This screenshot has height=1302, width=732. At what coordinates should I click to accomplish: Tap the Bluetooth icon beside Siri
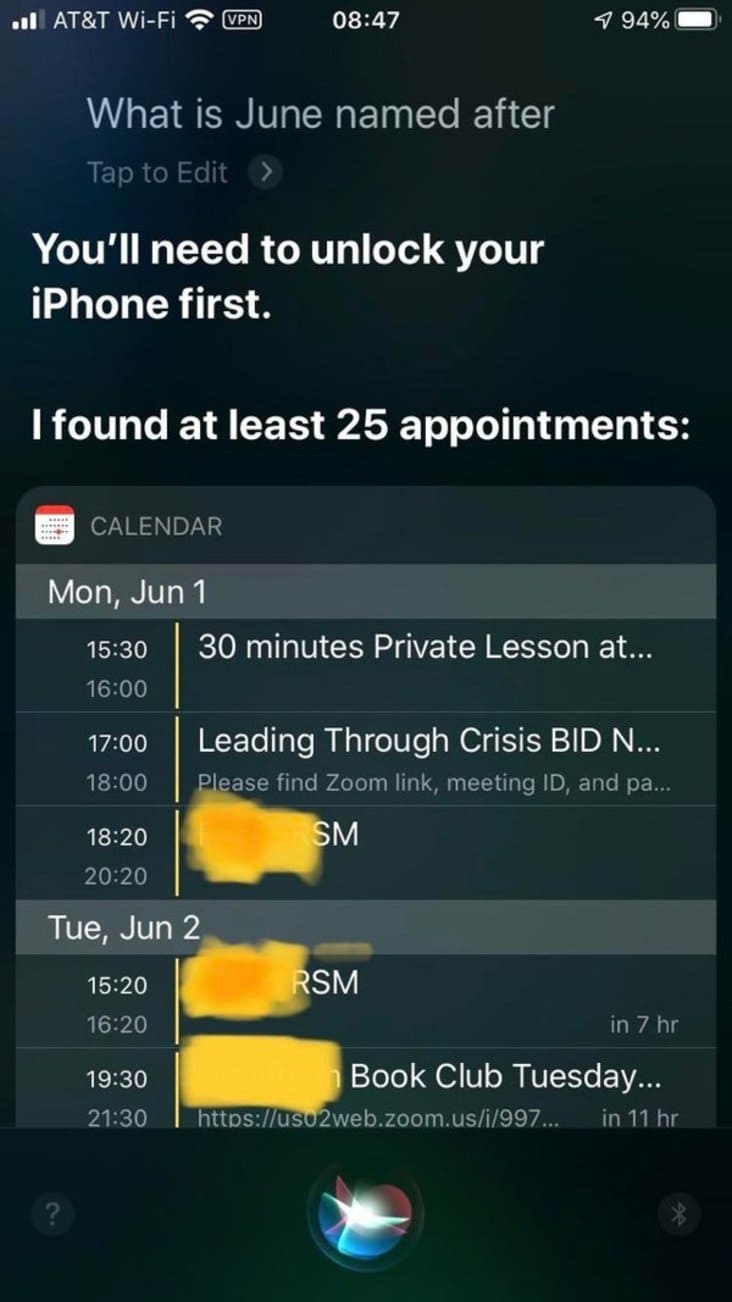pyautogui.click(x=678, y=1215)
